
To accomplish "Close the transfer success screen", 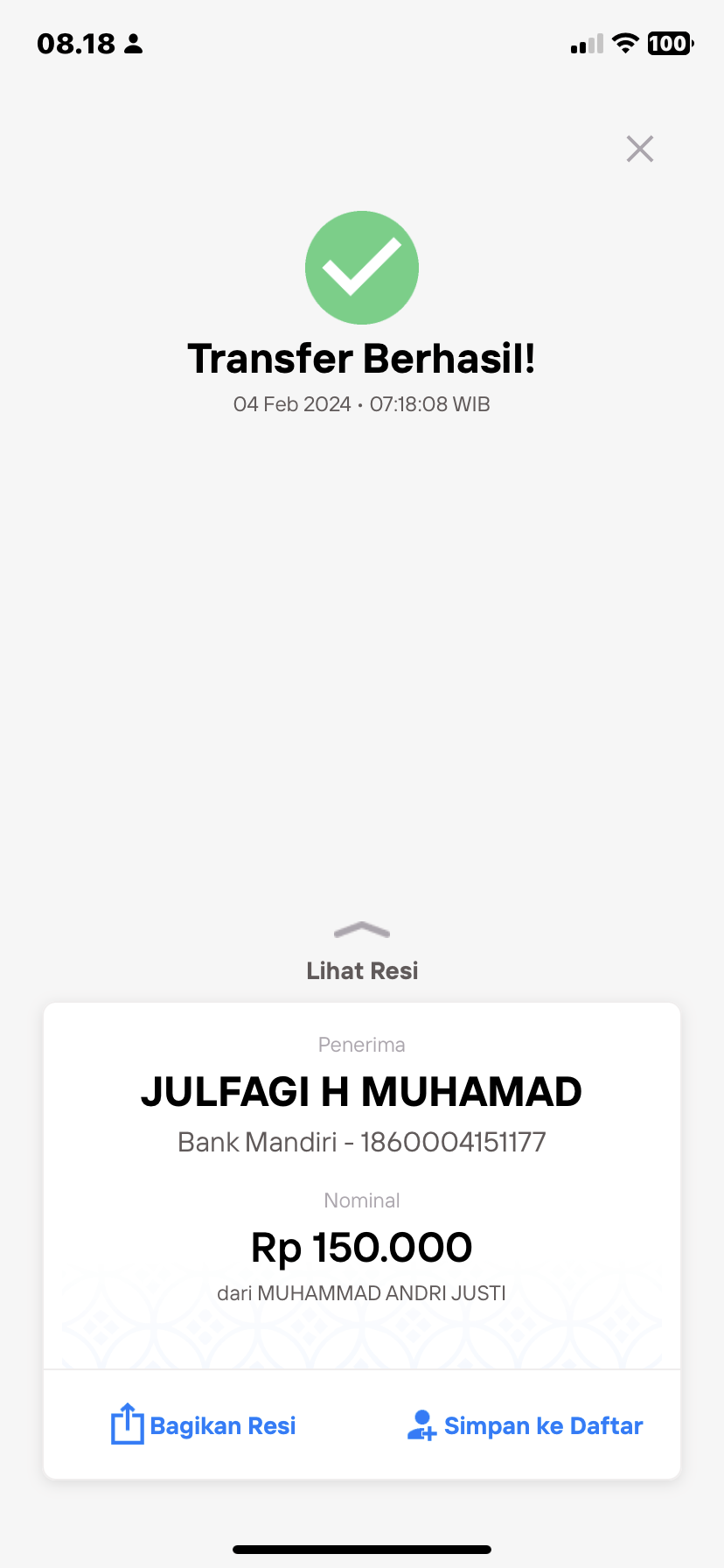I will coord(640,149).
